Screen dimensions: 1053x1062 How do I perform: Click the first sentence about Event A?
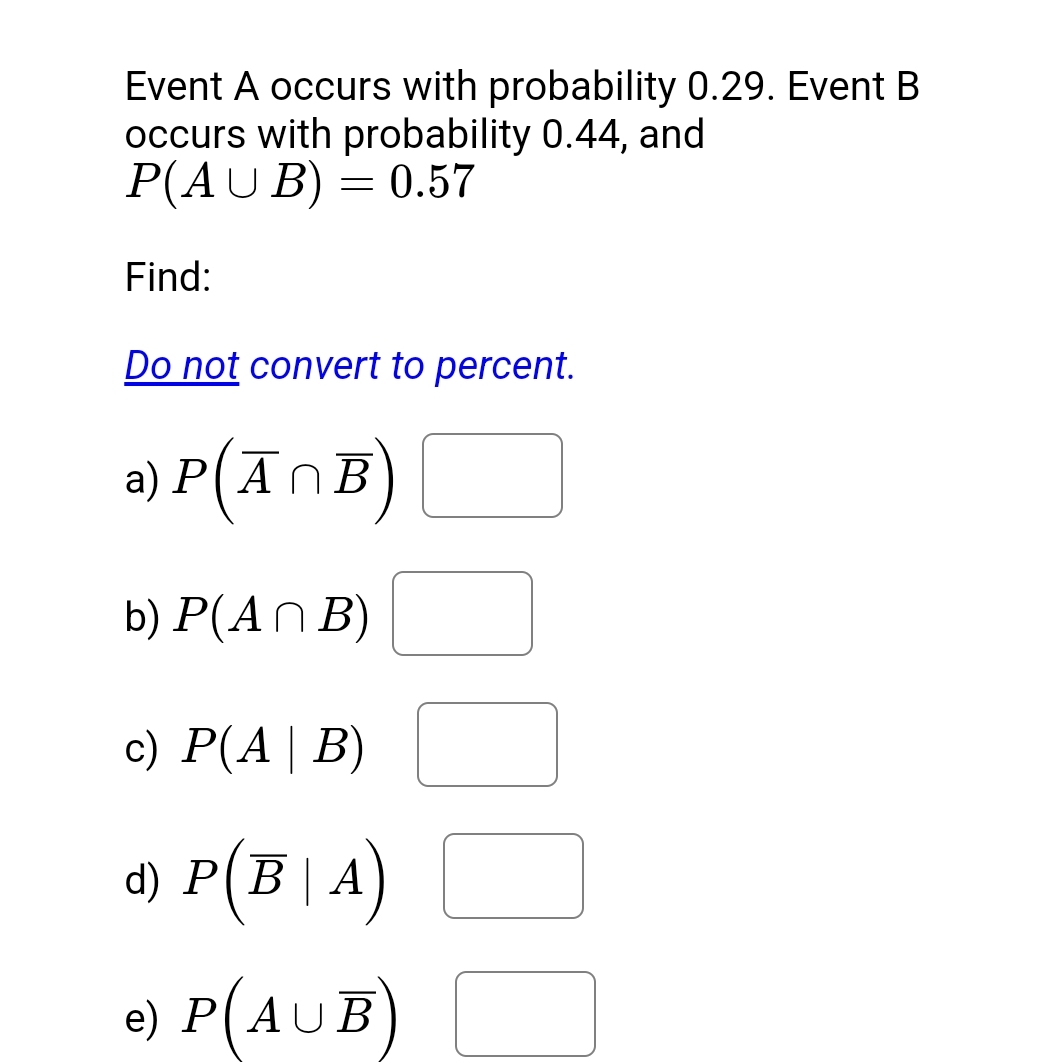point(520,86)
